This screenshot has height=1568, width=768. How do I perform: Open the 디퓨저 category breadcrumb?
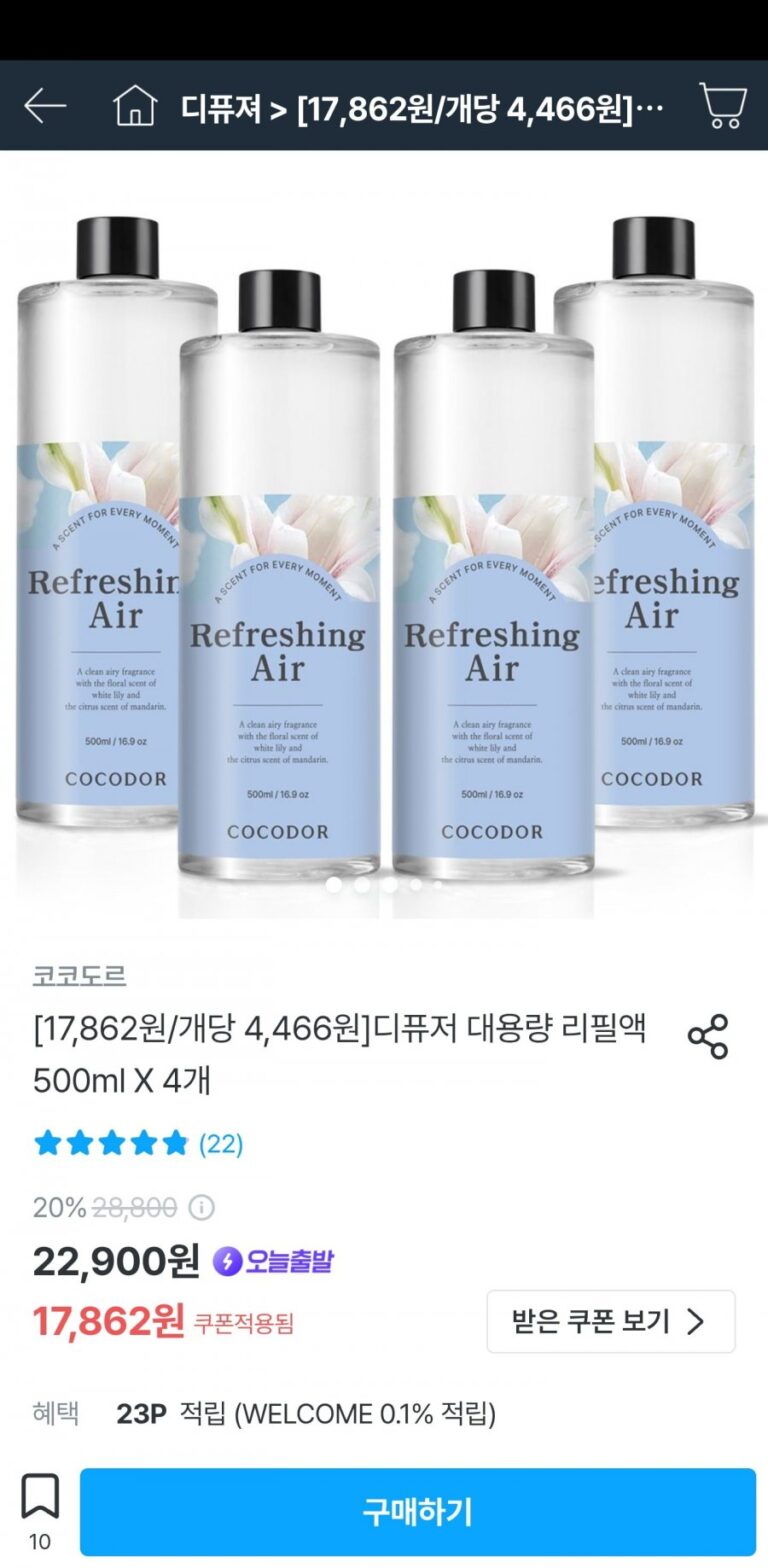pos(221,107)
